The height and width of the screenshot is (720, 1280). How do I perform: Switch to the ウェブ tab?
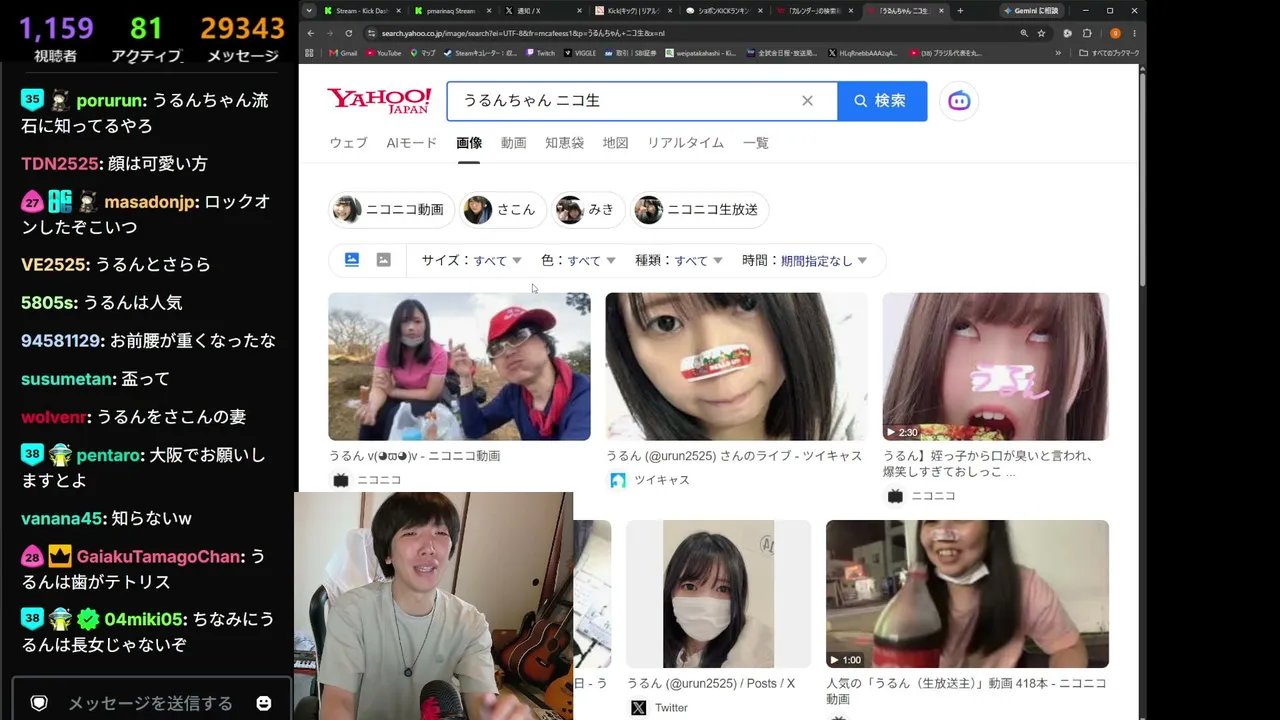tap(348, 143)
